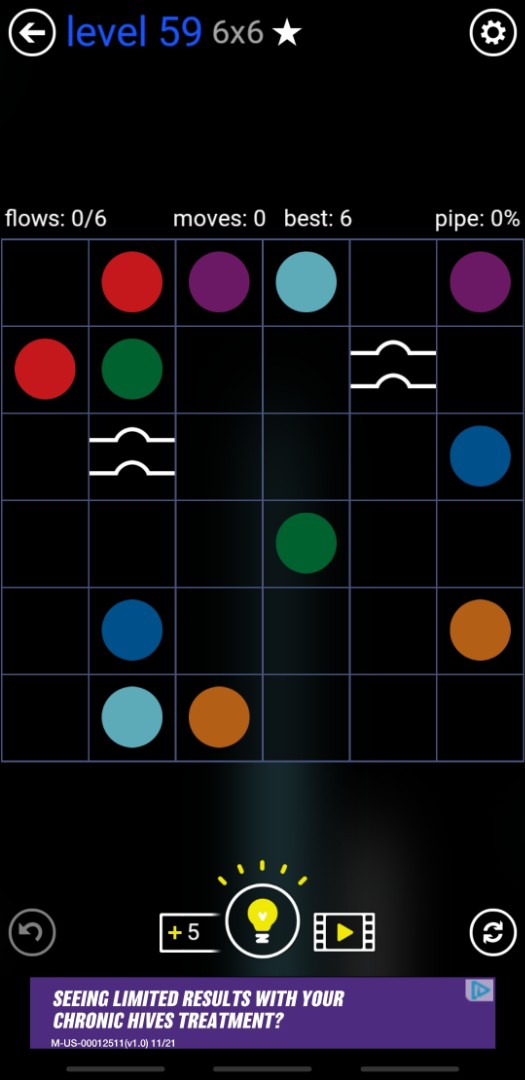Use a hint via the lightbulb
Image resolution: width=525 pixels, height=1080 pixels.
coord(262,920)
